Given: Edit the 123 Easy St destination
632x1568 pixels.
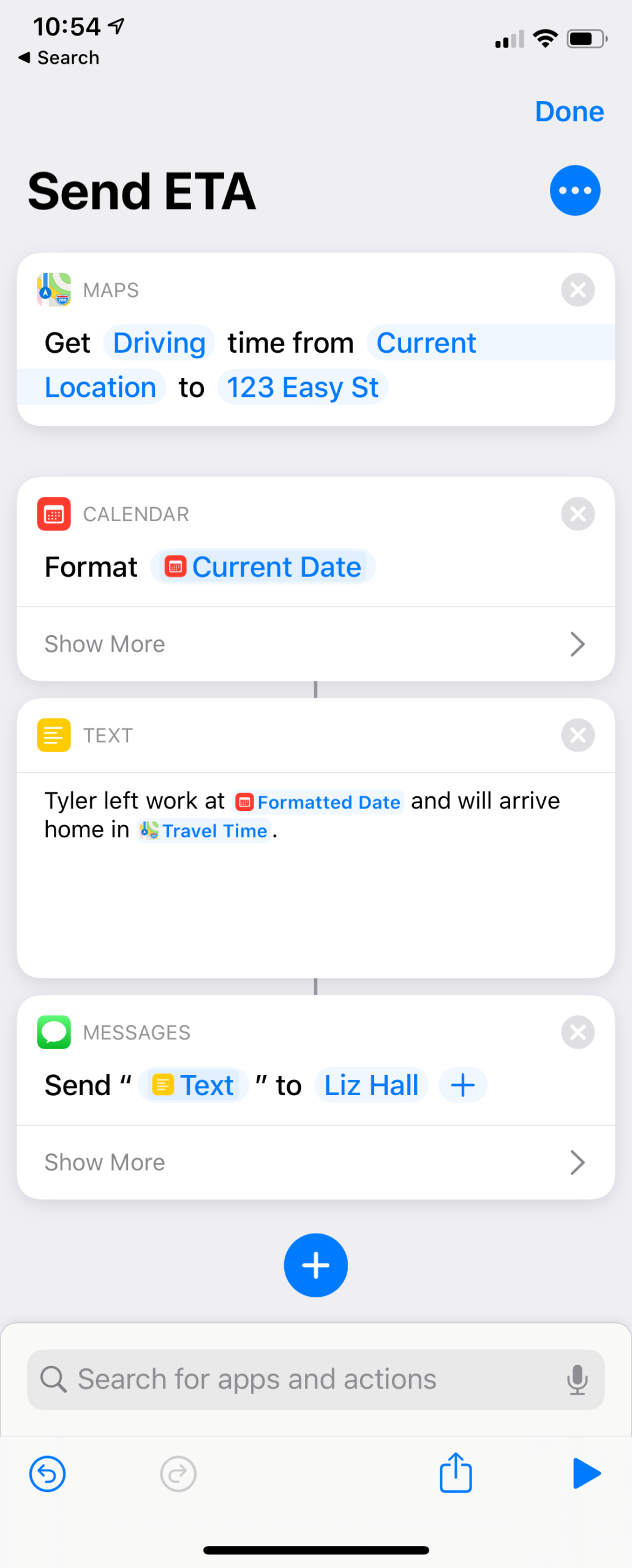Looking at the screenshot, I should coord(303,388).
